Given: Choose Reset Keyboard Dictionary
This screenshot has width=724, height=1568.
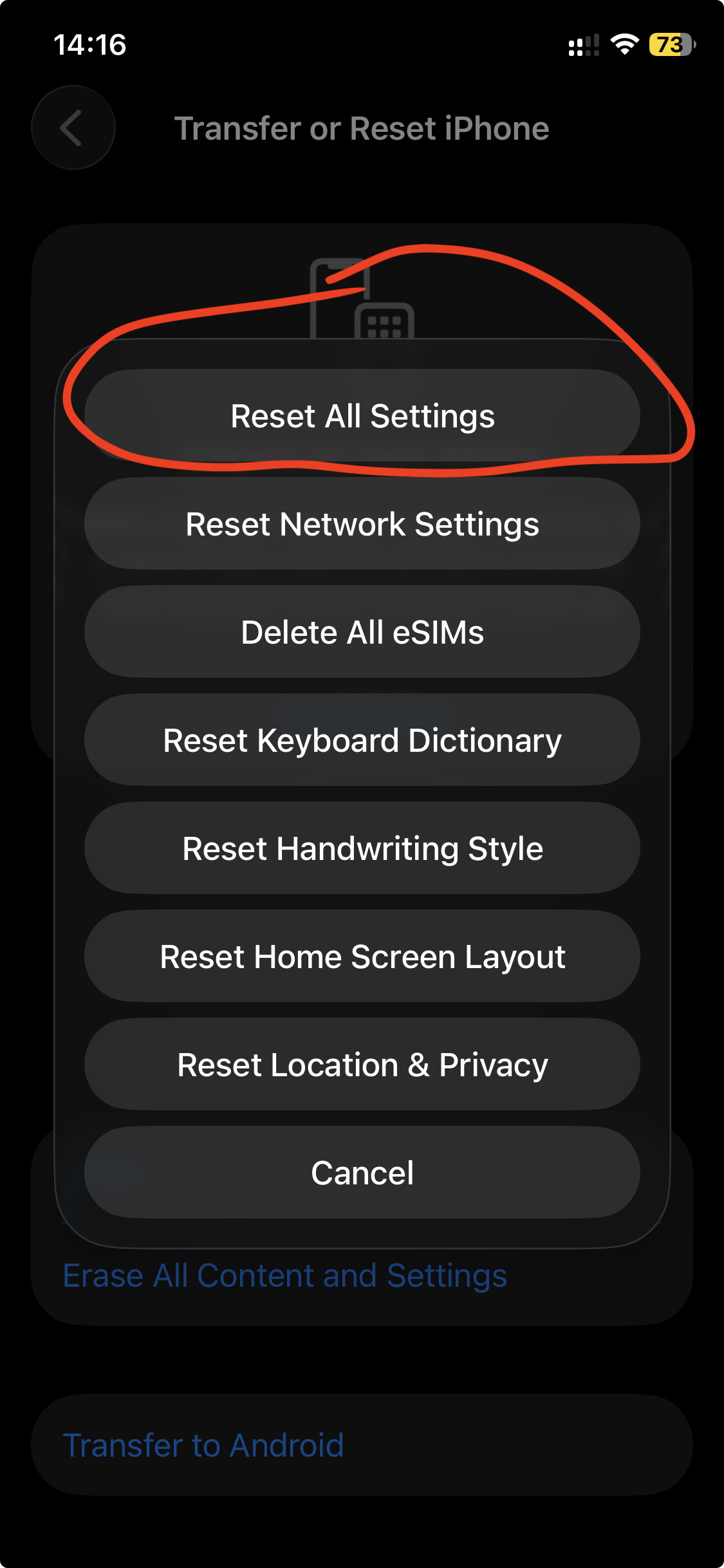Looking at the screenshot, I should tap(362, 740).
